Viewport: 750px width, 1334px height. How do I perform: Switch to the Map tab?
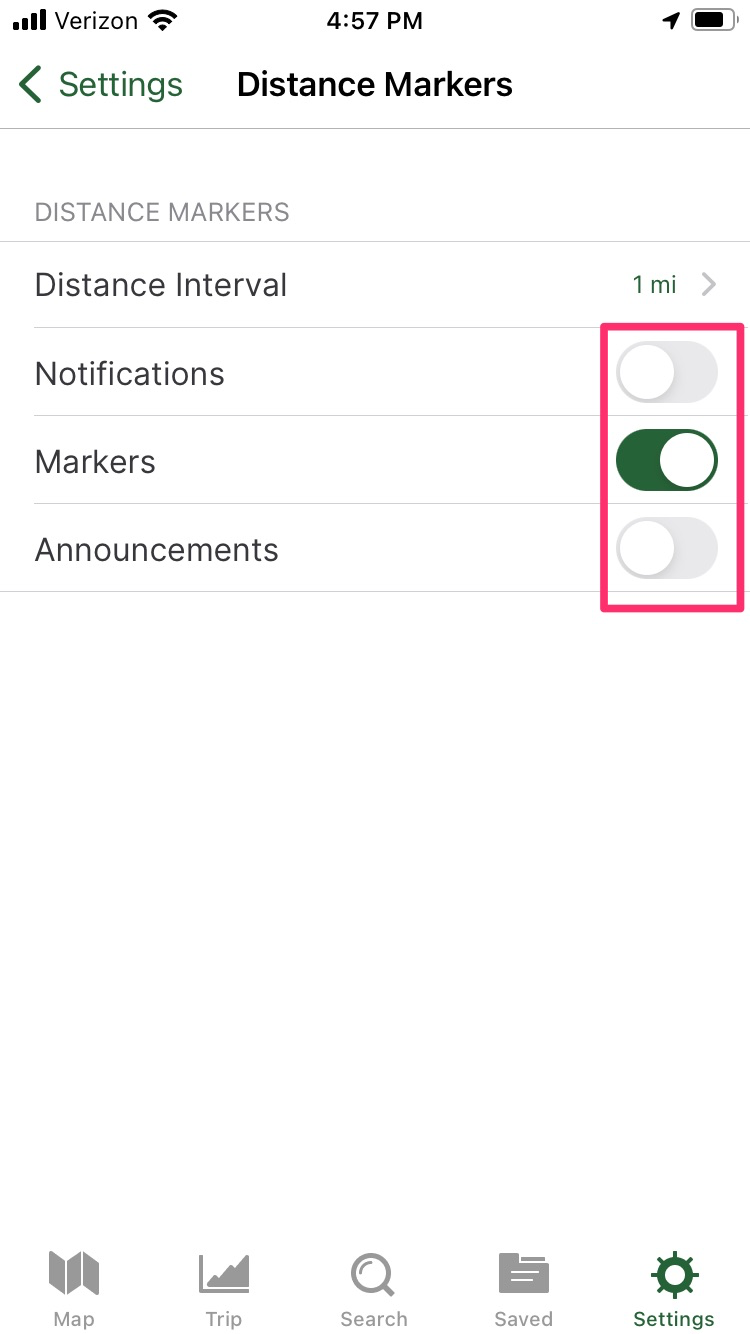tap(74, 1288)
